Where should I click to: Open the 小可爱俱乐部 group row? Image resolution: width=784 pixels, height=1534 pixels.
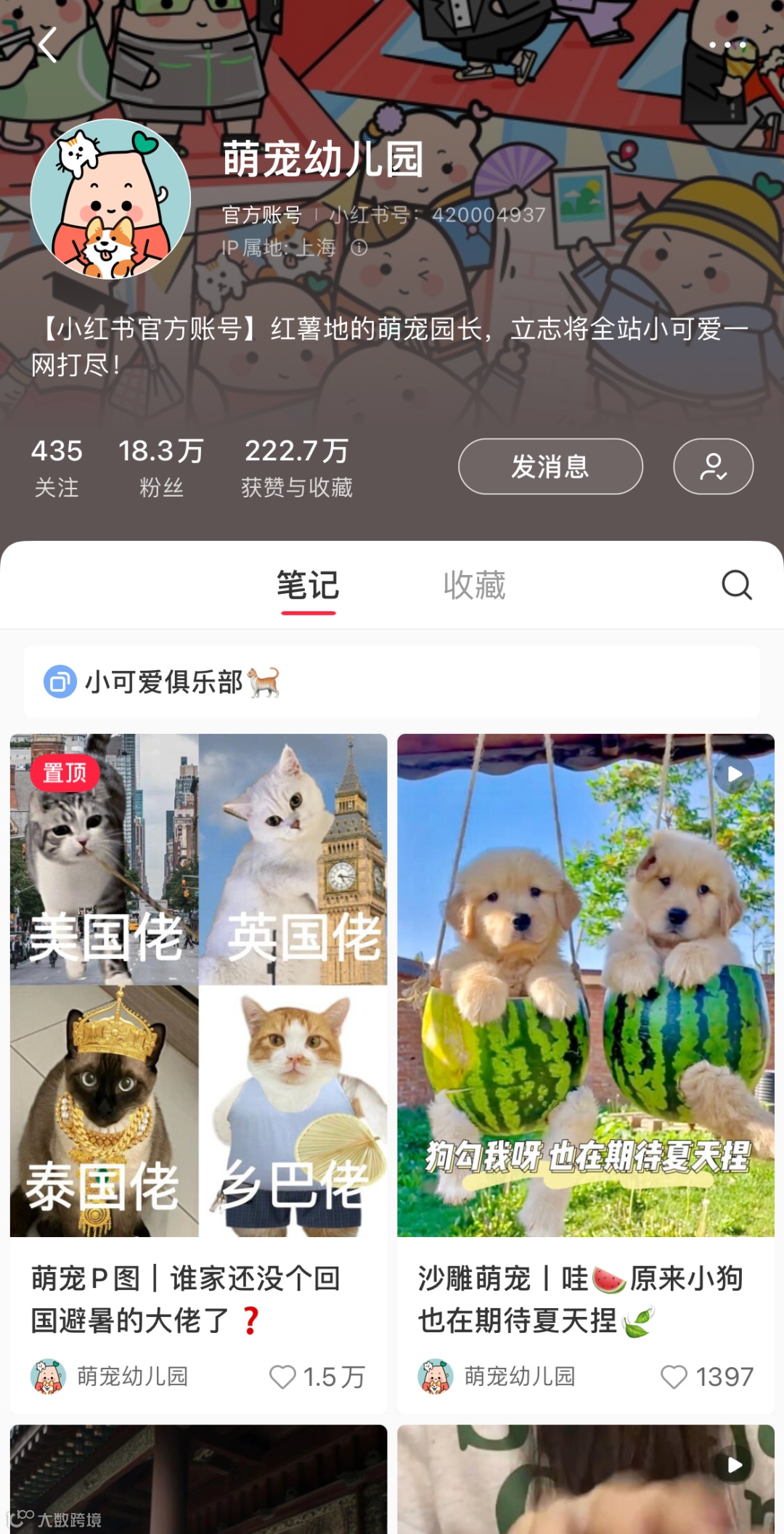click(392, 682)
